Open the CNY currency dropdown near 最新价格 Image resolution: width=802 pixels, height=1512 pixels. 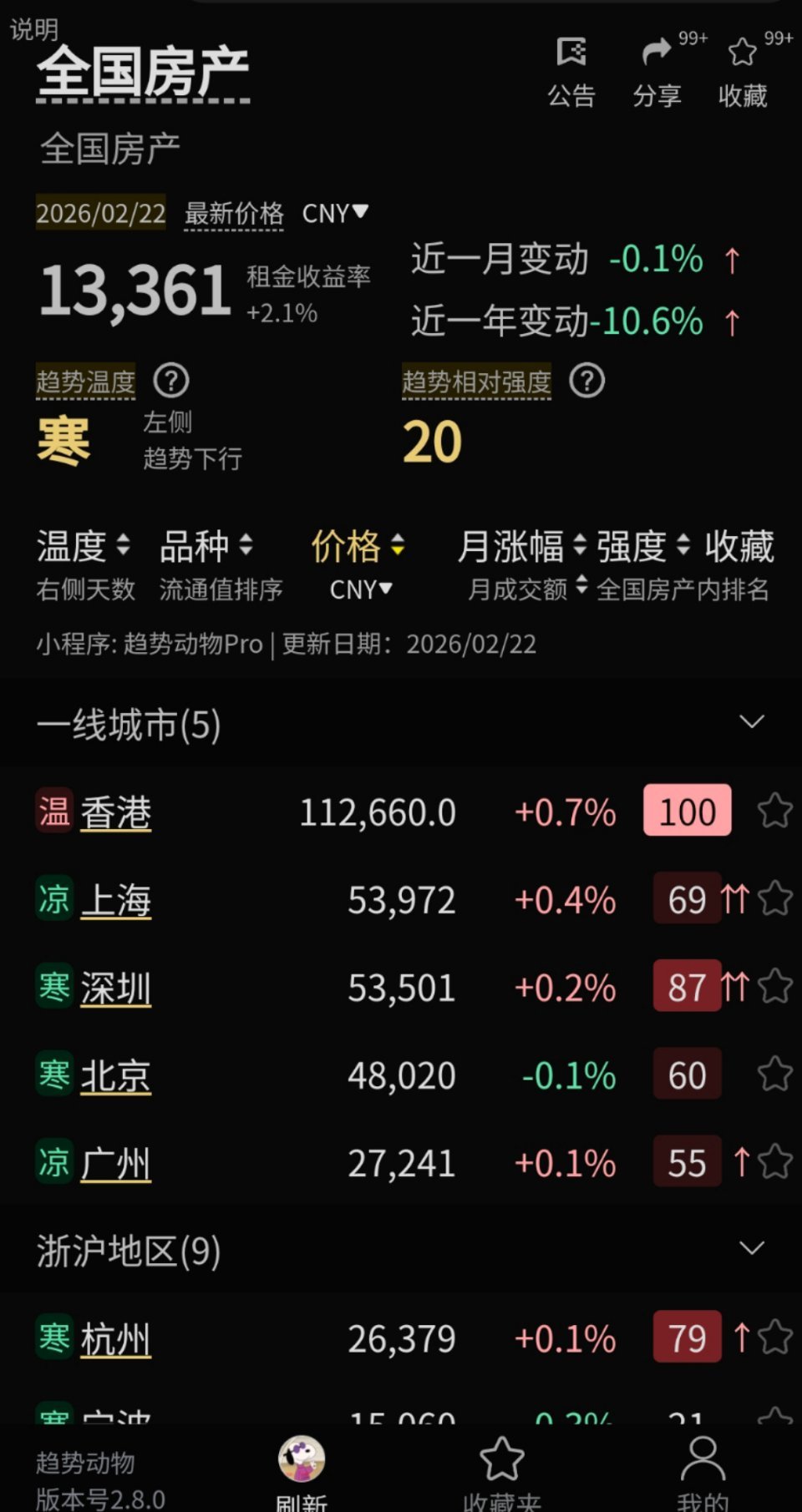[334, 214]
